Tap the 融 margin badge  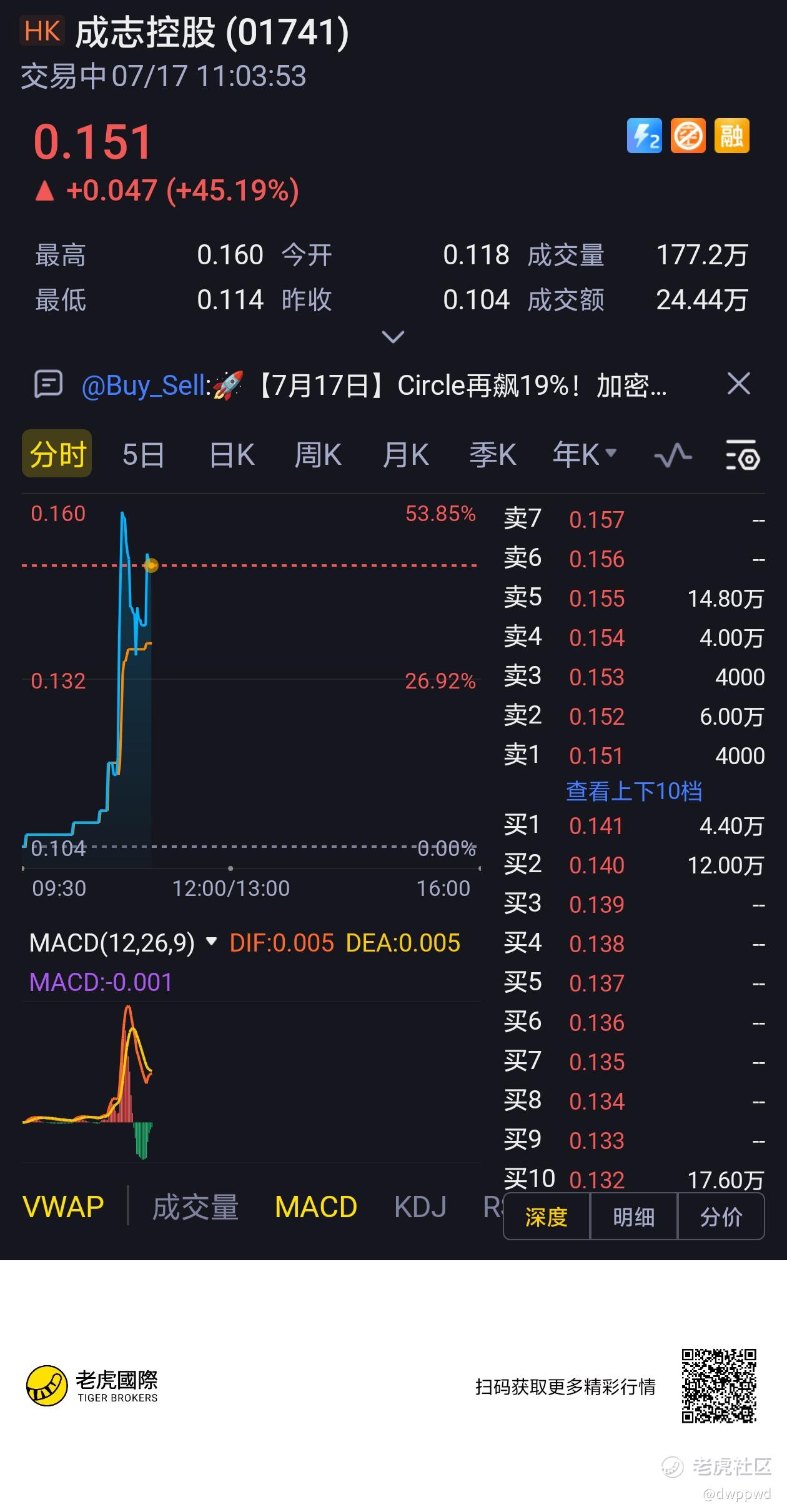(731, 136)
